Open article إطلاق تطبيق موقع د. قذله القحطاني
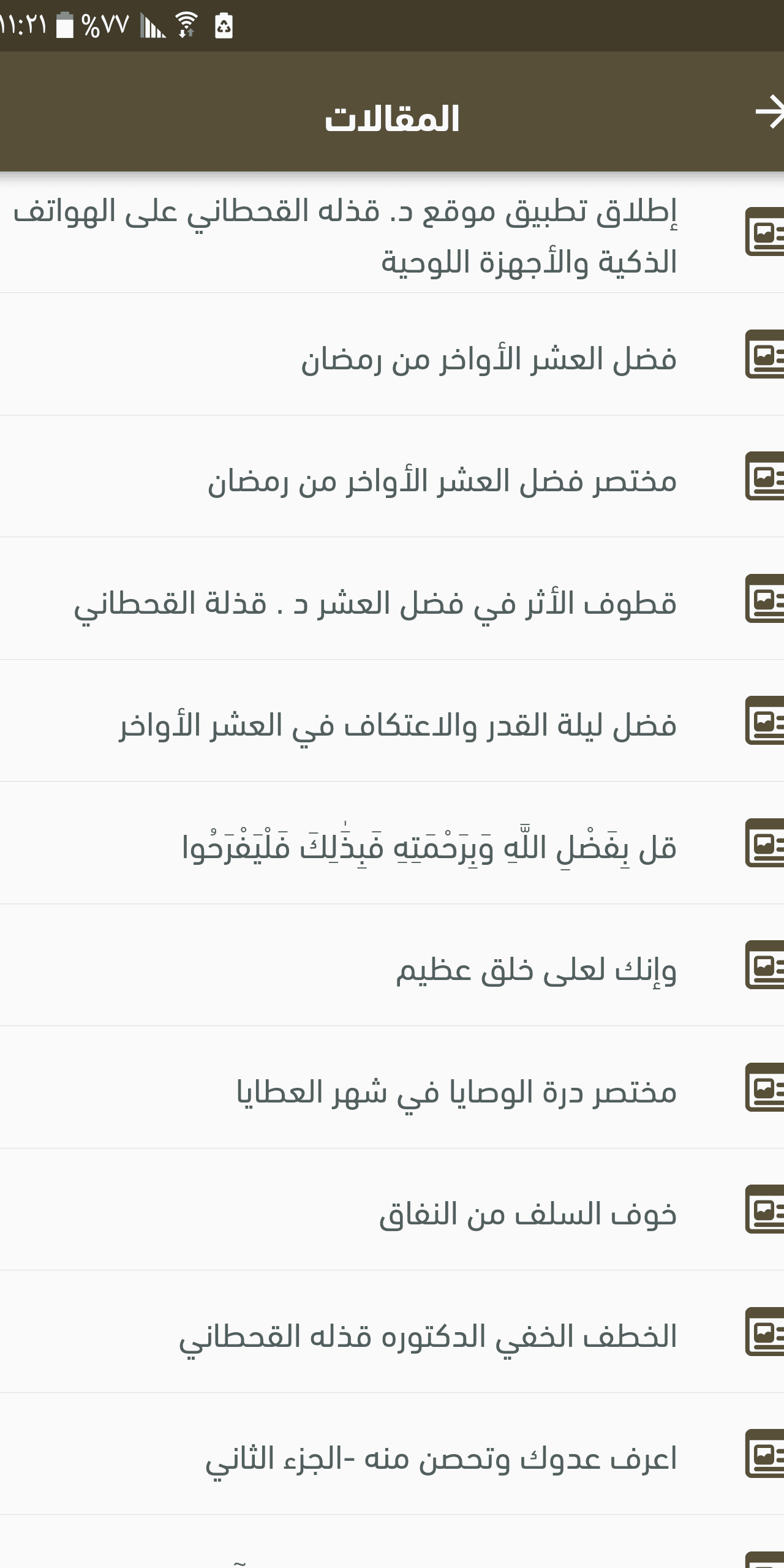Viewport: 784px width, 1568px height. pyautogui.click(x=392, y=236)
